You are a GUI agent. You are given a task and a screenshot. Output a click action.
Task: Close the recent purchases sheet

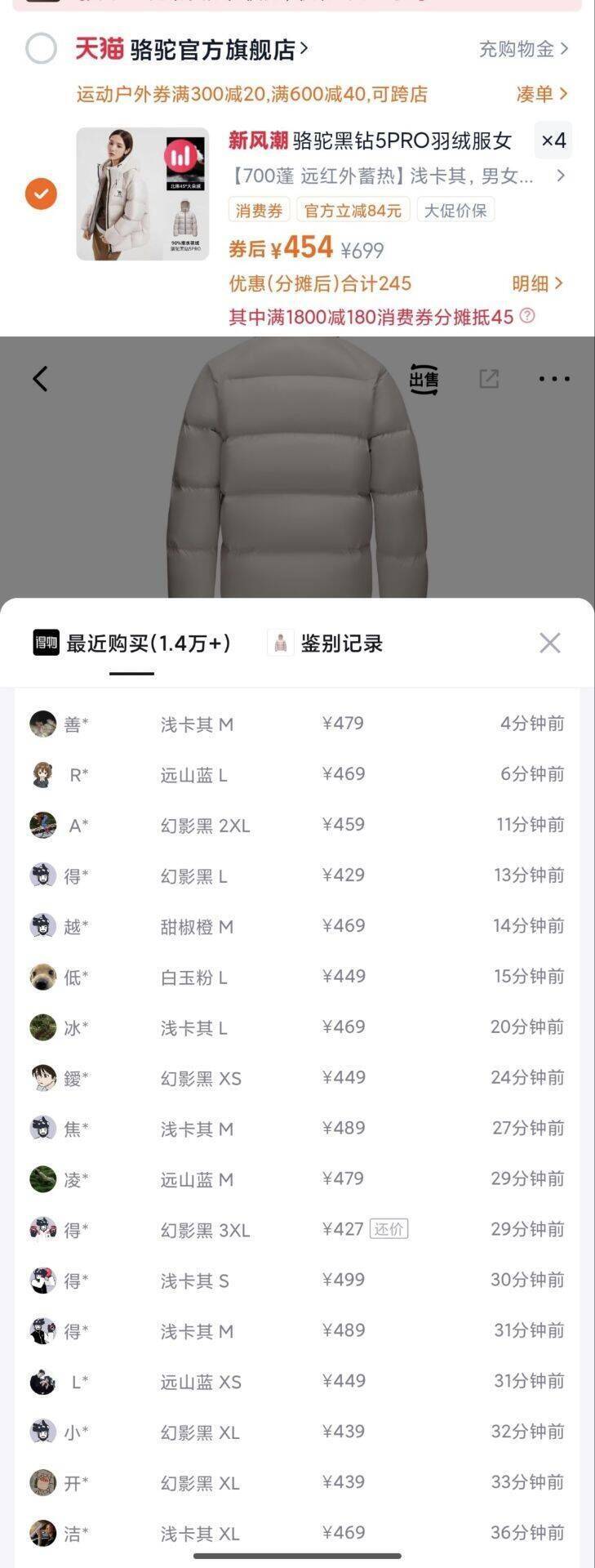550,644
